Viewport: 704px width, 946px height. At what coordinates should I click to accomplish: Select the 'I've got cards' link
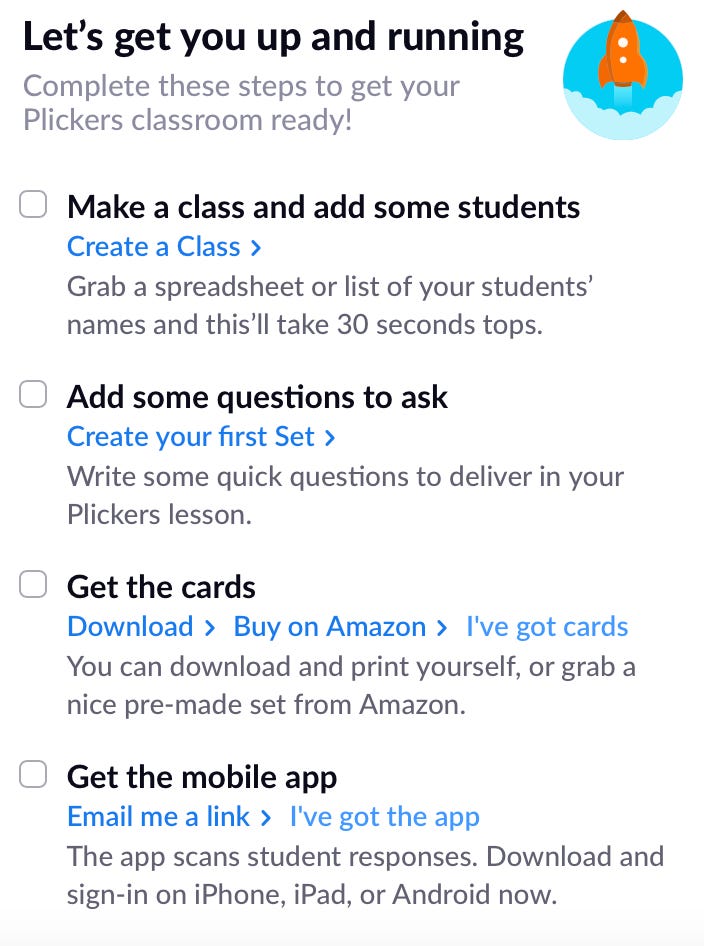[547, 626]
